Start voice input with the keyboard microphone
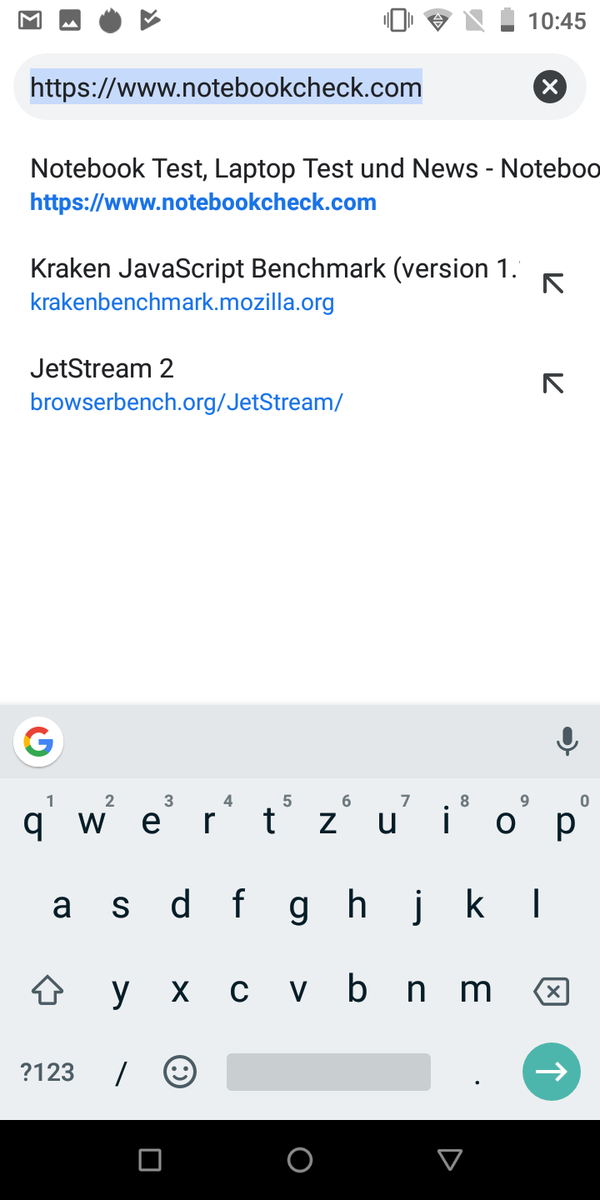The height and width of the screenshot is (1200, 600). 567,741
